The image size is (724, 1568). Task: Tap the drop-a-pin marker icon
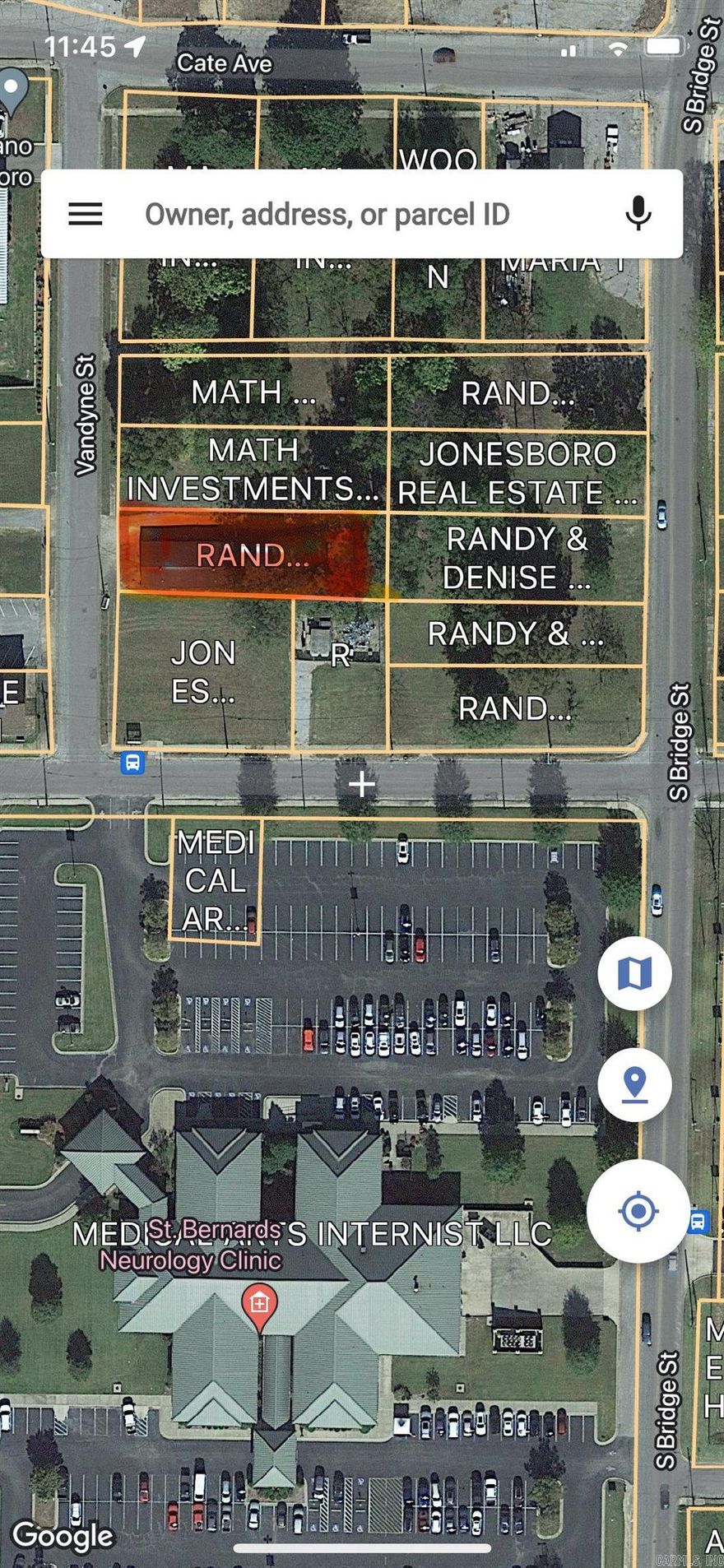pyautogui.click(x=633, y=1084)
